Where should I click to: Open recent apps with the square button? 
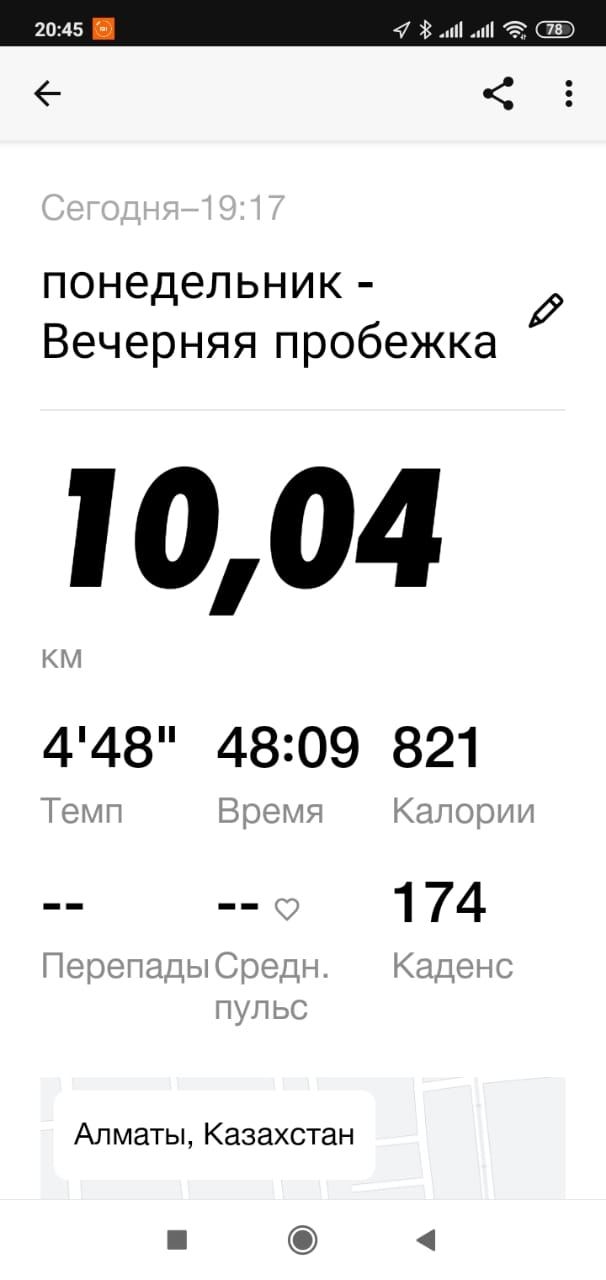(x=177, y=1240)
